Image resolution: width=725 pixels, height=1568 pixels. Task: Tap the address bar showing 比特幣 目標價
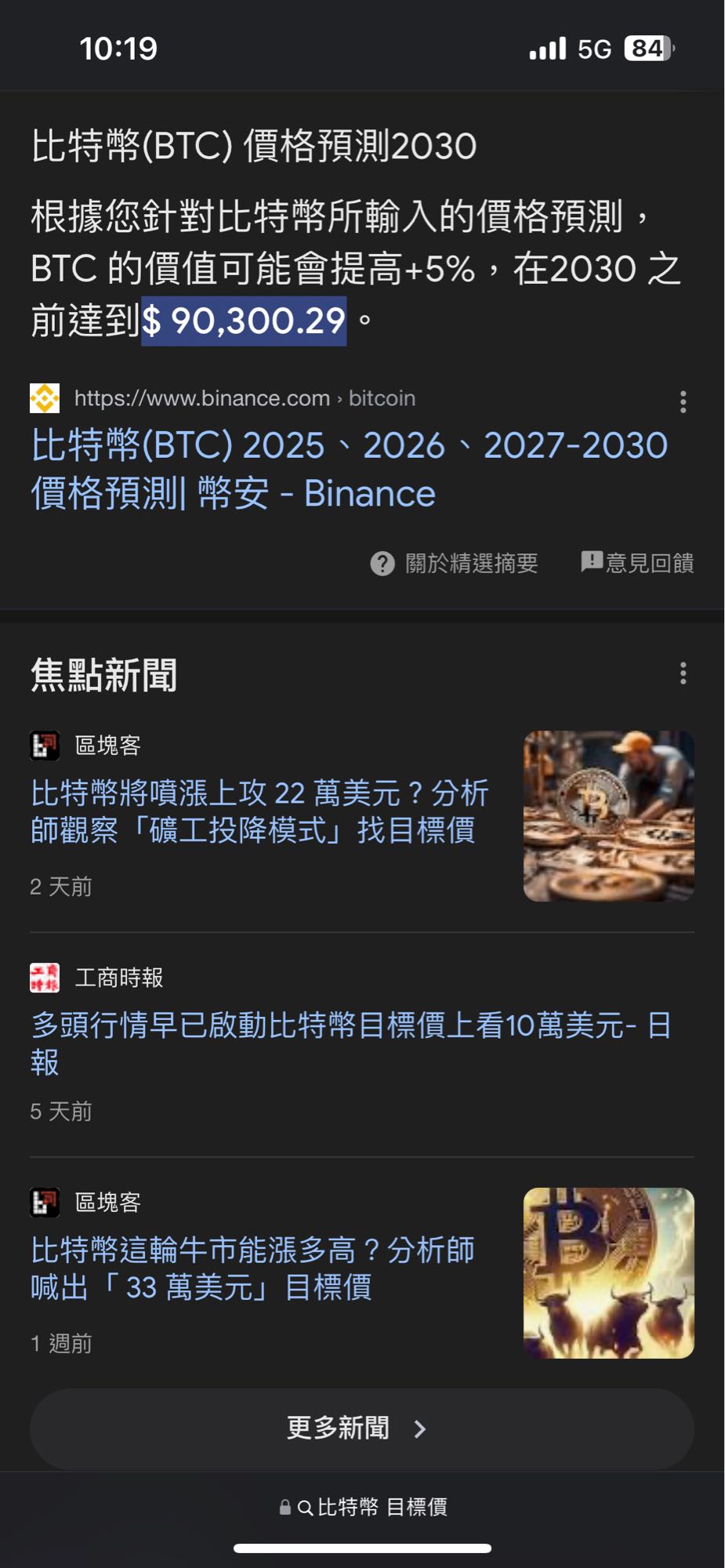(364, 1507)
